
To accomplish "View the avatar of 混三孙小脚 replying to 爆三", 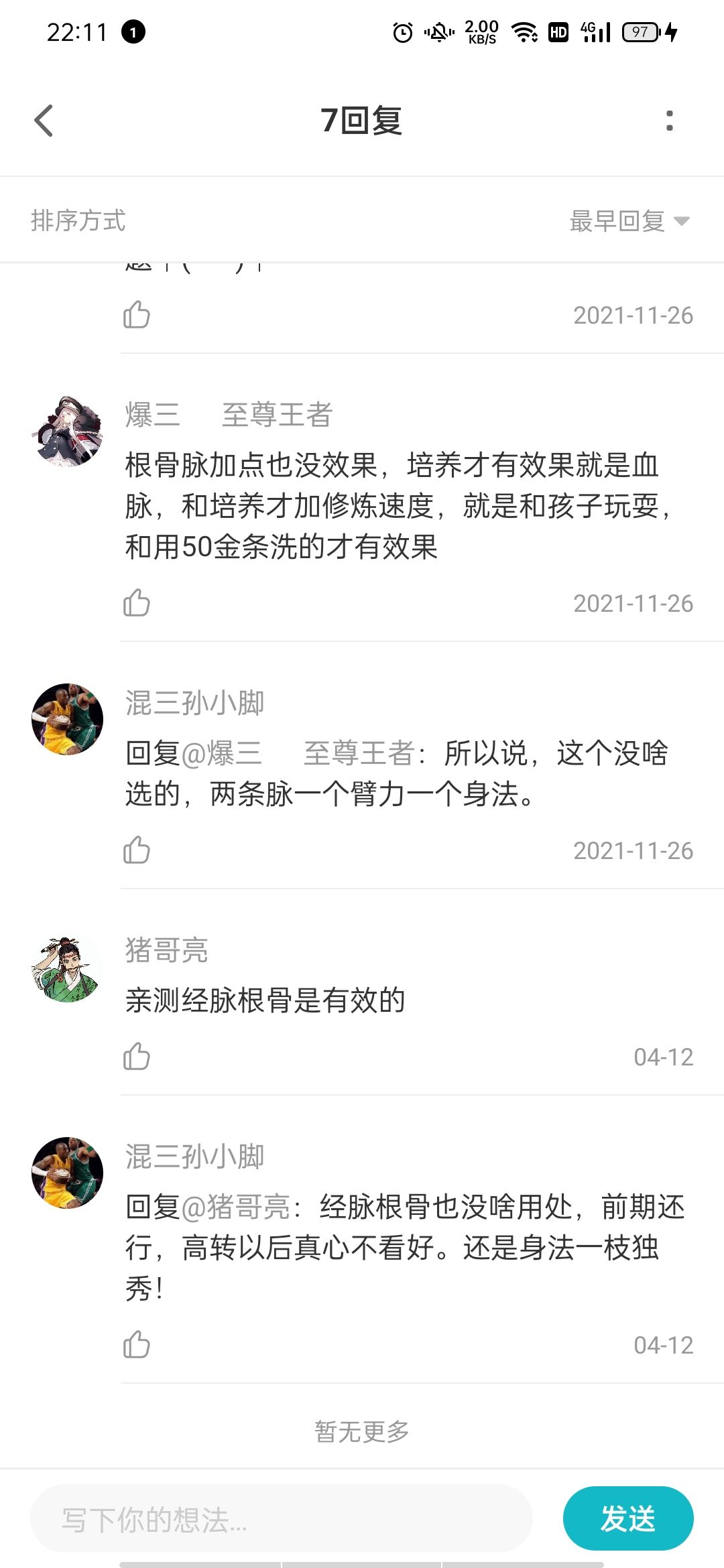I will pyautogui.click(x=67, y=719).
